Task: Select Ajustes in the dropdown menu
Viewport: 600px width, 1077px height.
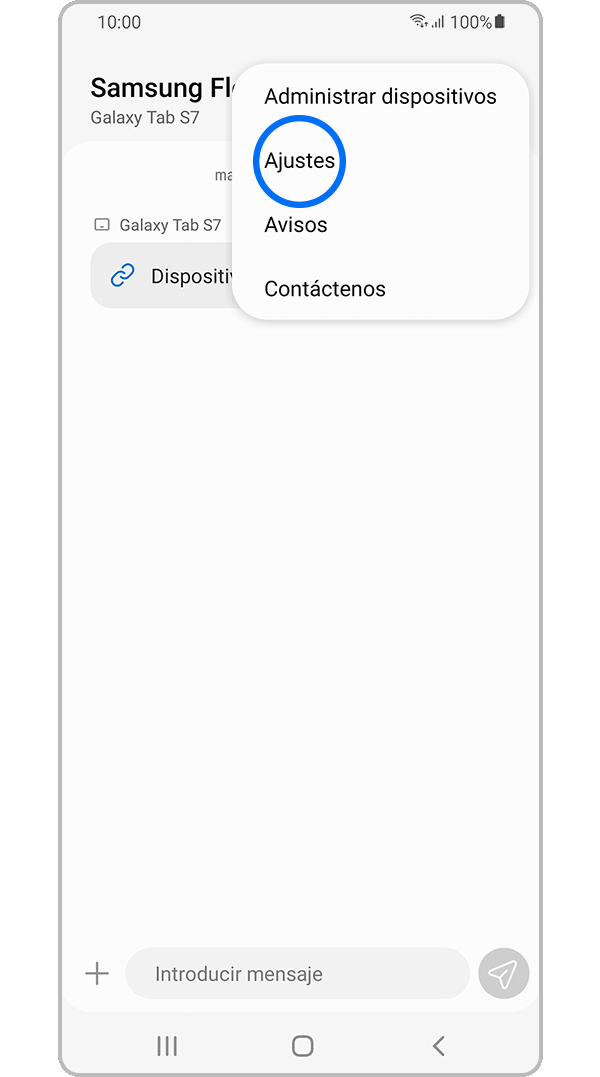Action: point(300,161)
